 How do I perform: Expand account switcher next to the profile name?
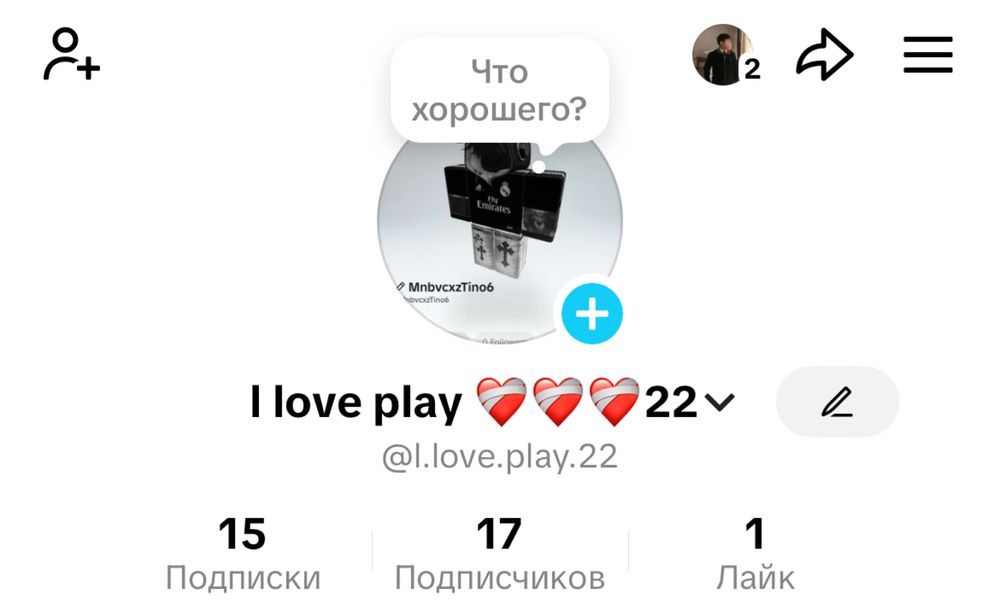(720, 402)
